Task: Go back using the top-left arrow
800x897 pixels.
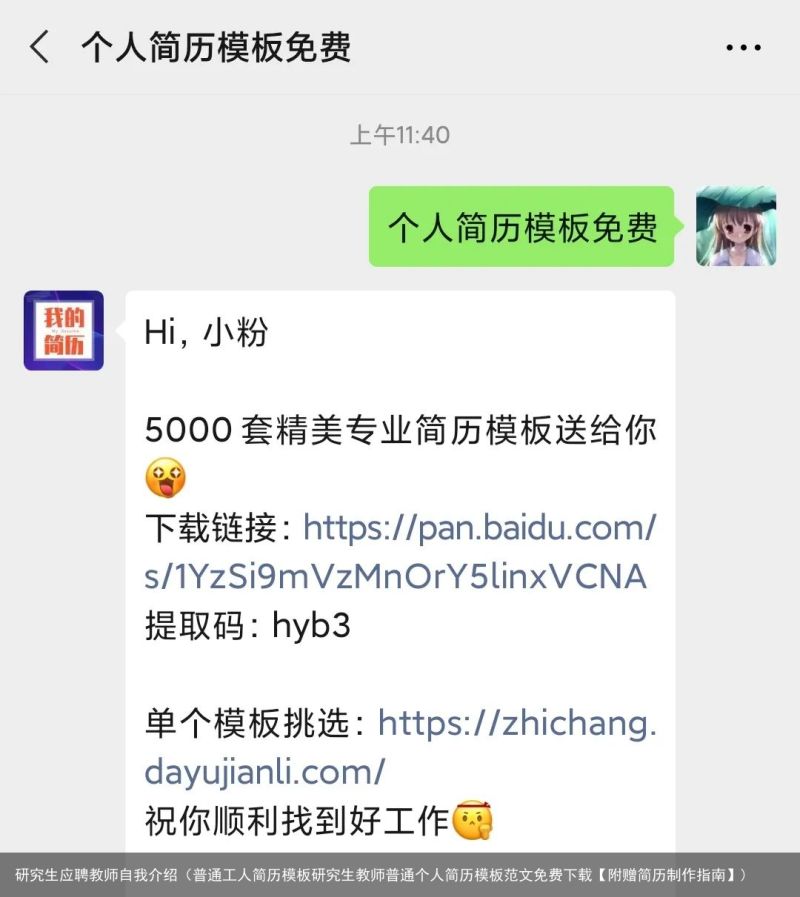Action: (x=39, y=47)
